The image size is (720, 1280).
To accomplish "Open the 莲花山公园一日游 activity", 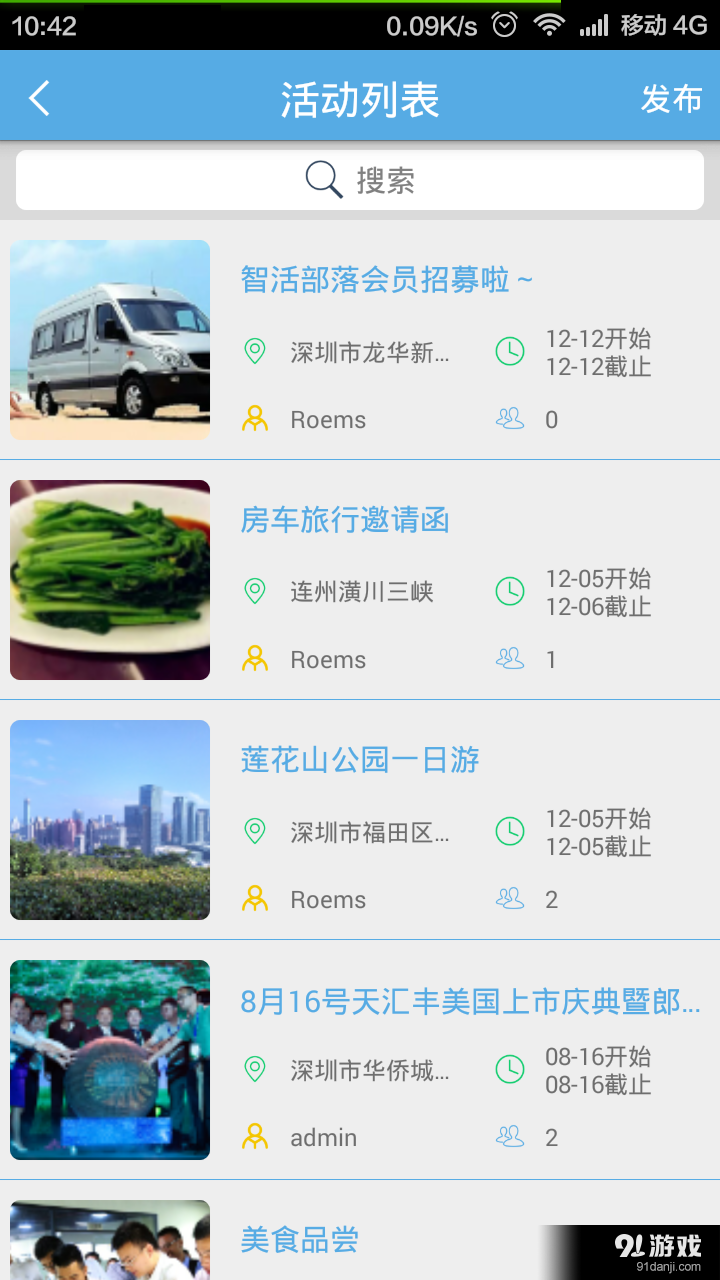I will coord(362,760).
